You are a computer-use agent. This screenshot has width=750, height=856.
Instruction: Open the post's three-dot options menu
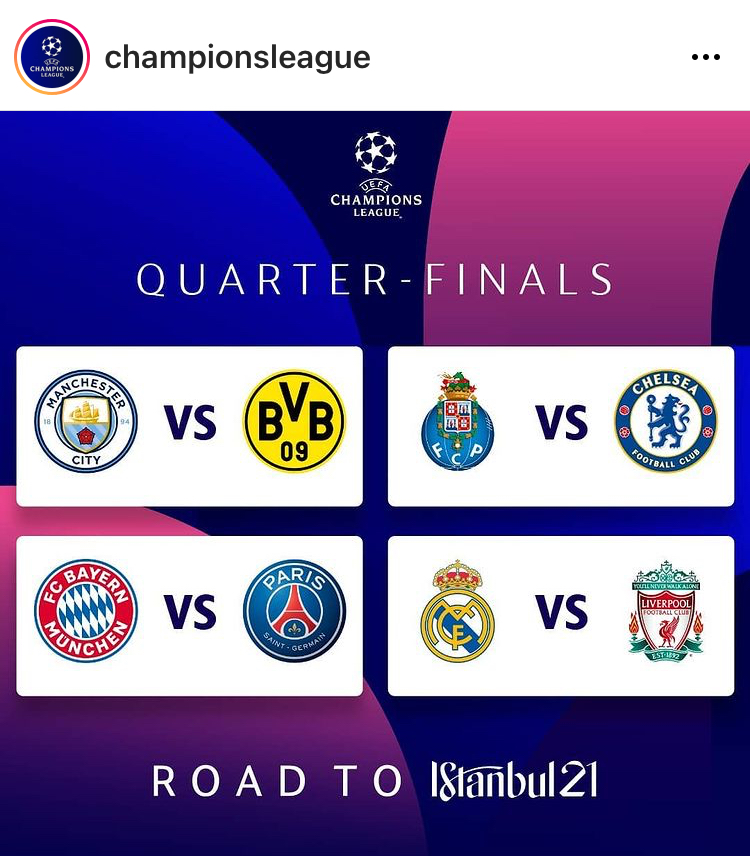pyautogui.click(x=705, y=57)
